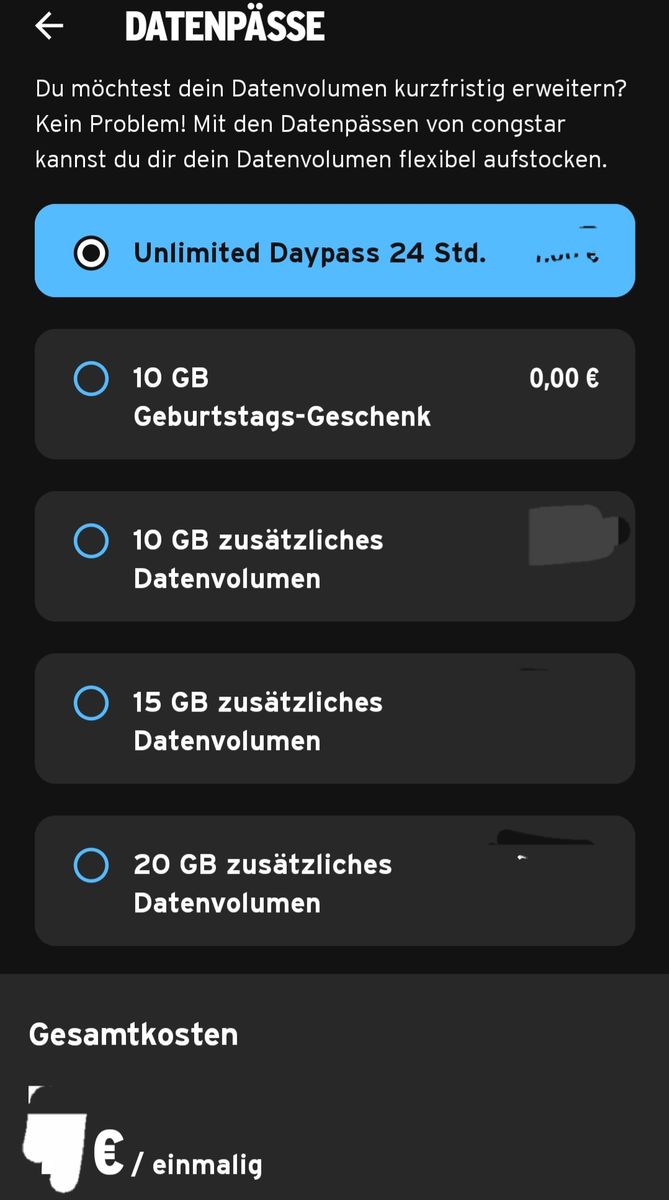Go back using the arrow icon
This screenshot has height=1200, width=669.
click(x=48, y=27)
